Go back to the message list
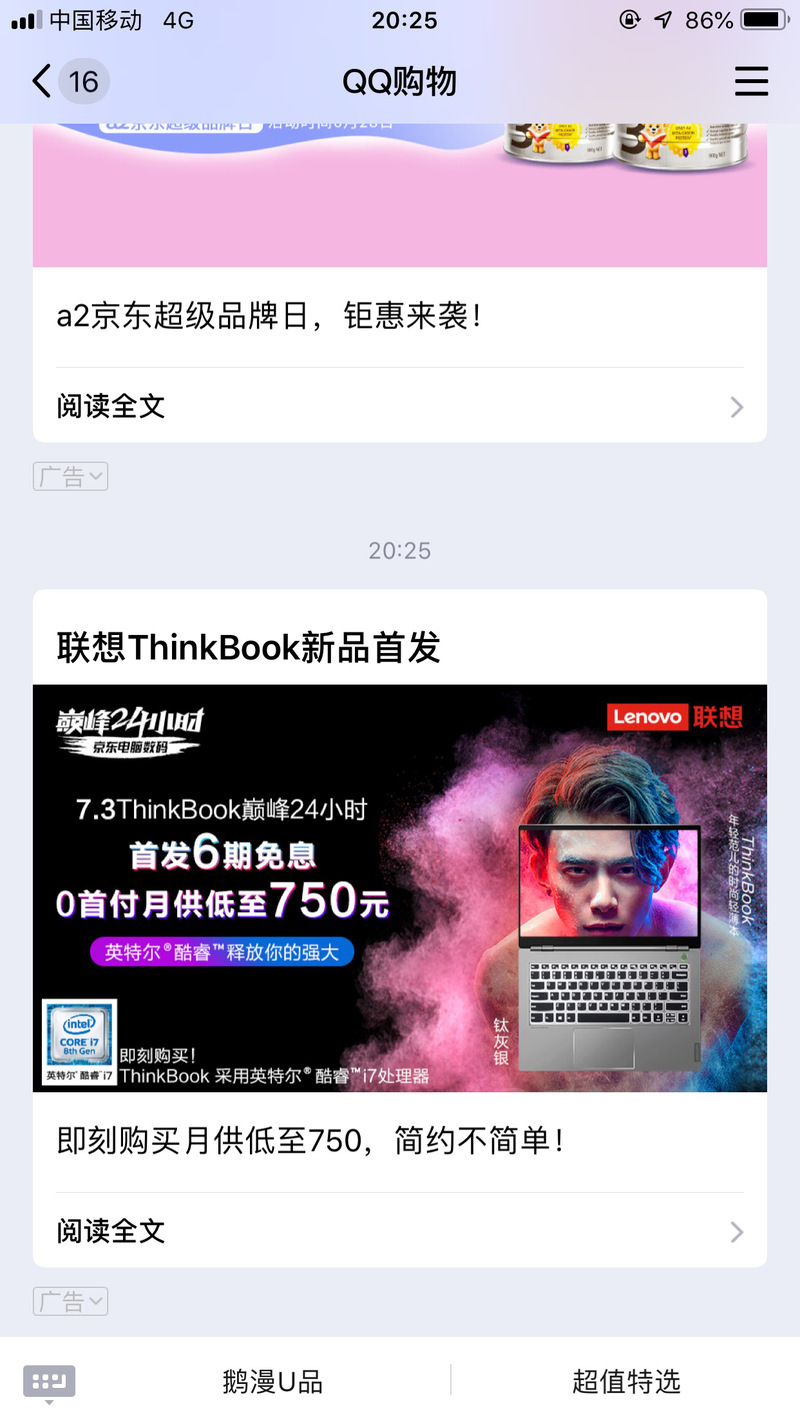Image resolution: width=800 pixels, height=1422 pixels. click(x=70, y=81)
